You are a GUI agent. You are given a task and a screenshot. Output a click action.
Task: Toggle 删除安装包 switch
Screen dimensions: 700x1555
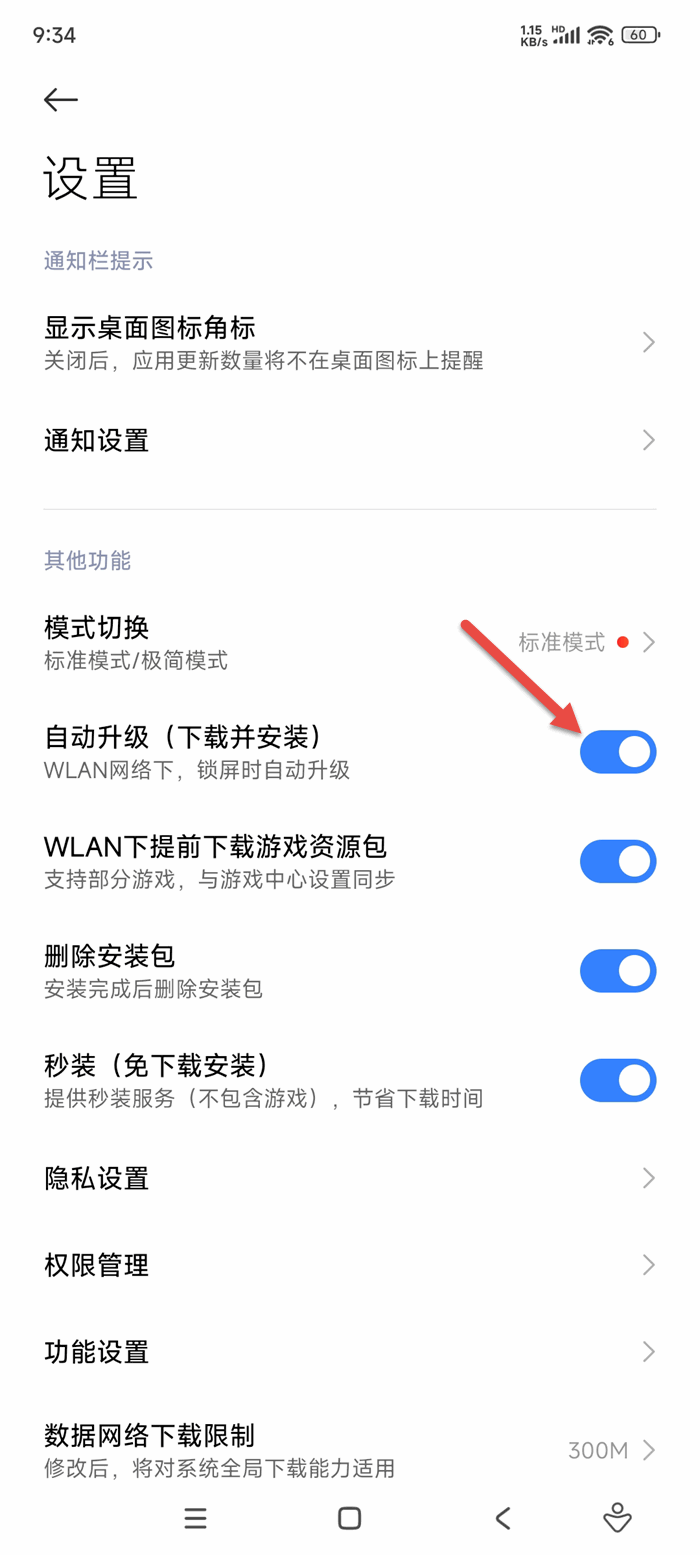(618, 971)
